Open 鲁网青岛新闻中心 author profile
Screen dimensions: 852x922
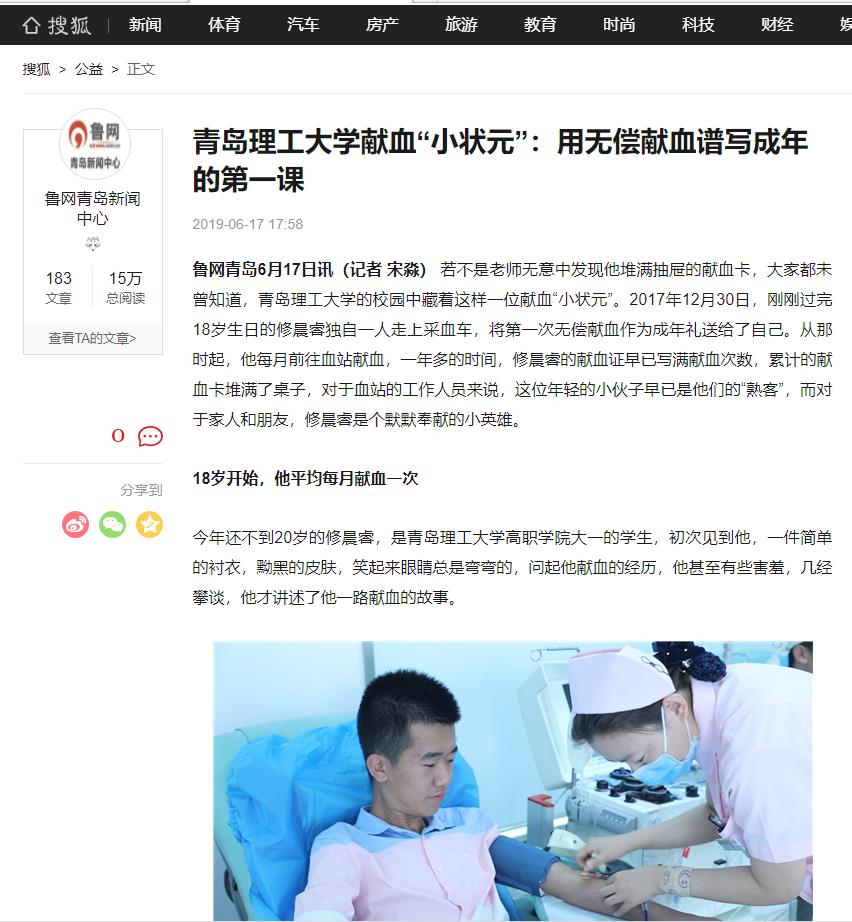93,208
